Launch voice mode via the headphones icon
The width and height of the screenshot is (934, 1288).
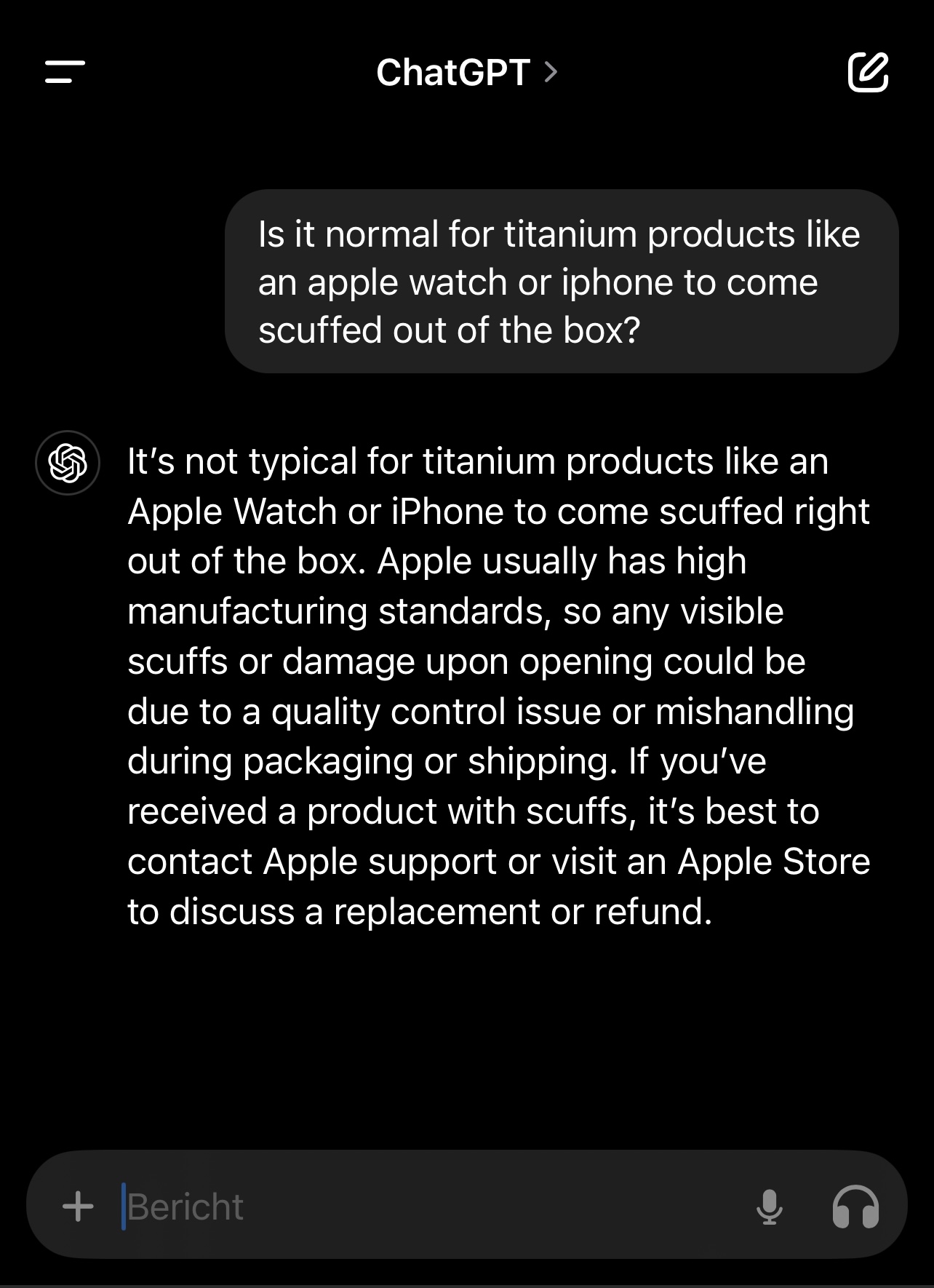tap(855, 1206)
